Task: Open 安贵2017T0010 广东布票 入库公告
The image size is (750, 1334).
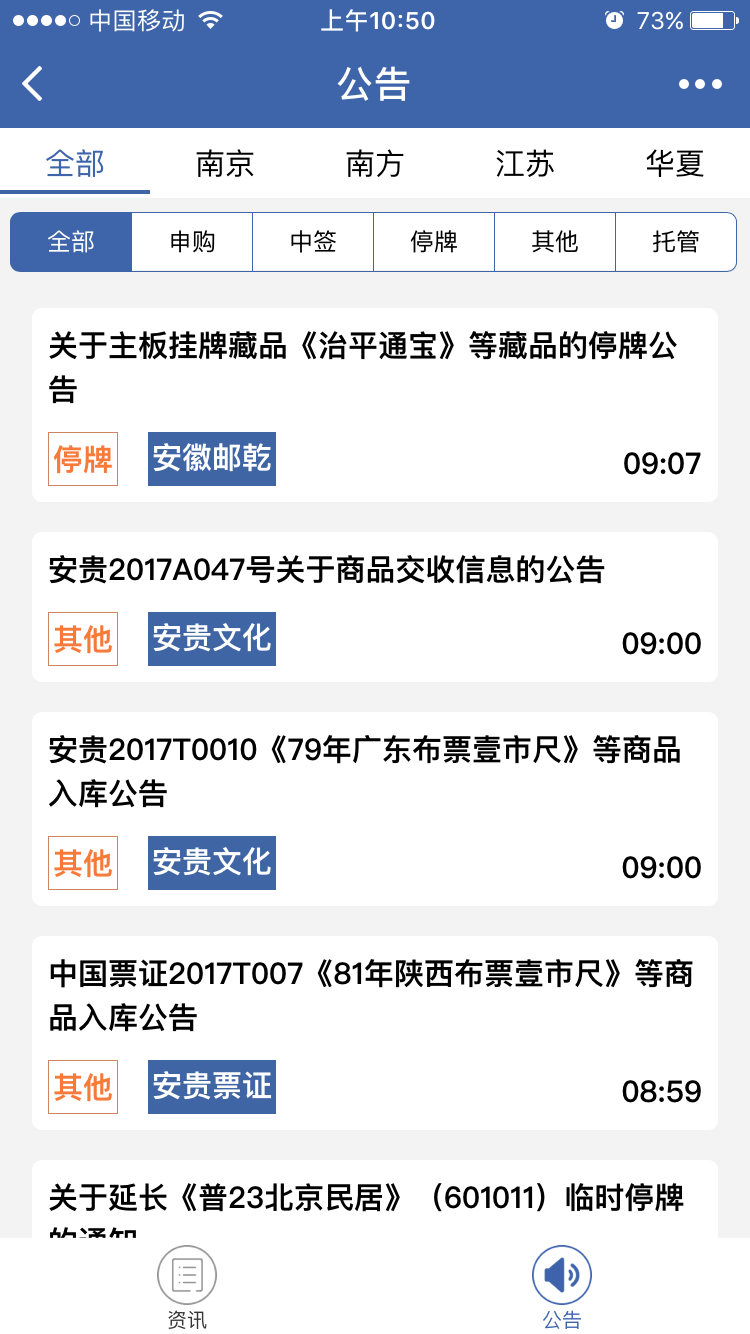Action: [x=375, y=809]
